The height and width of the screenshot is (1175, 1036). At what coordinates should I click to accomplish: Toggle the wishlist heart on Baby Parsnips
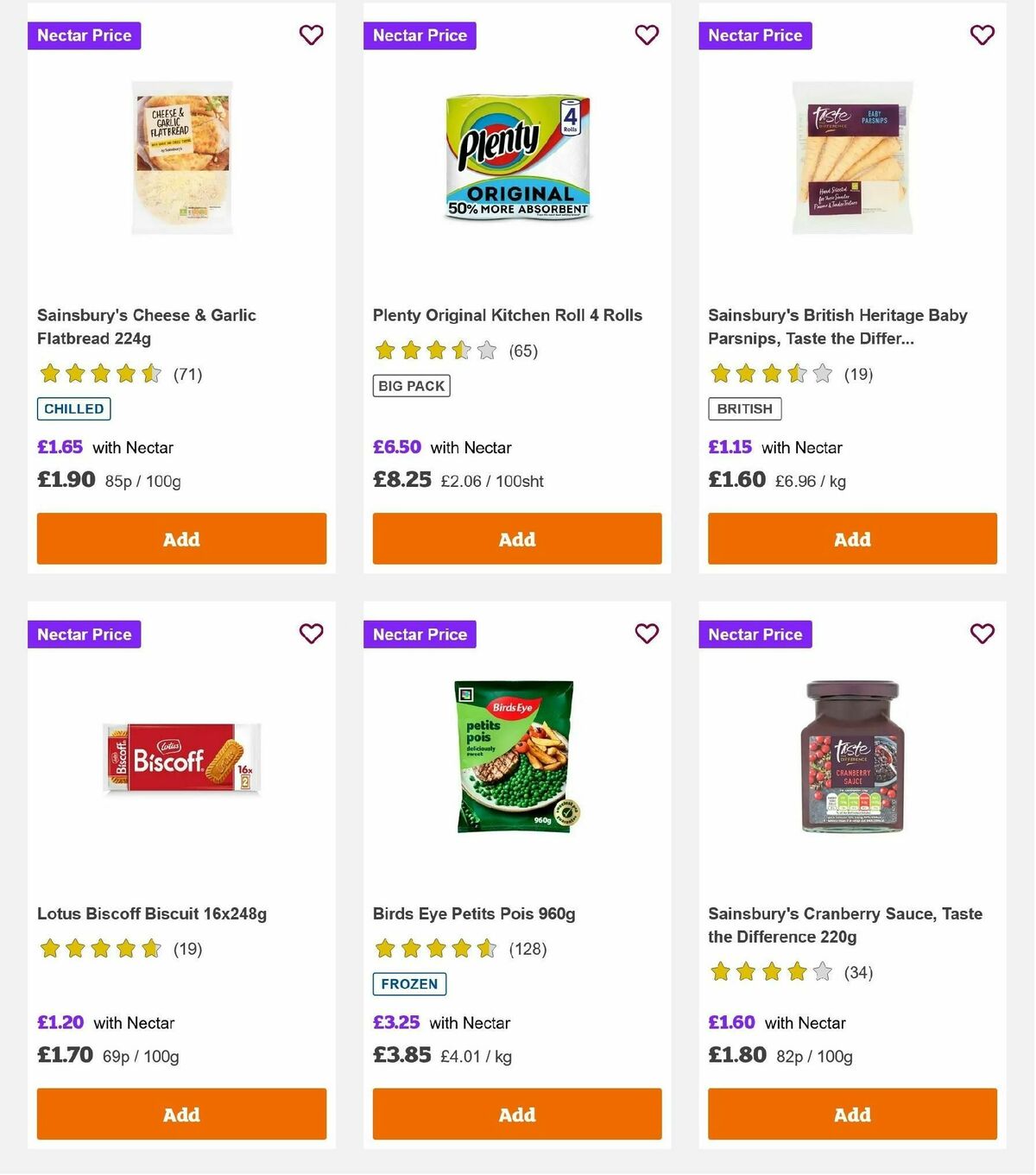982,35
